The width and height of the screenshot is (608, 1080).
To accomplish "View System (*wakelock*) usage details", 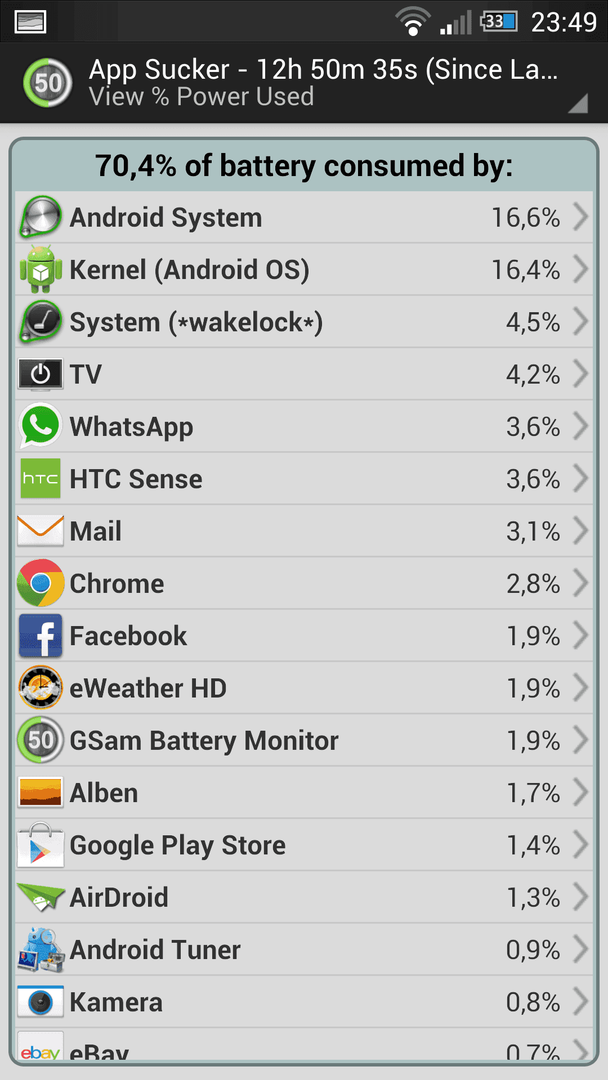I will [x=304, y=322].
